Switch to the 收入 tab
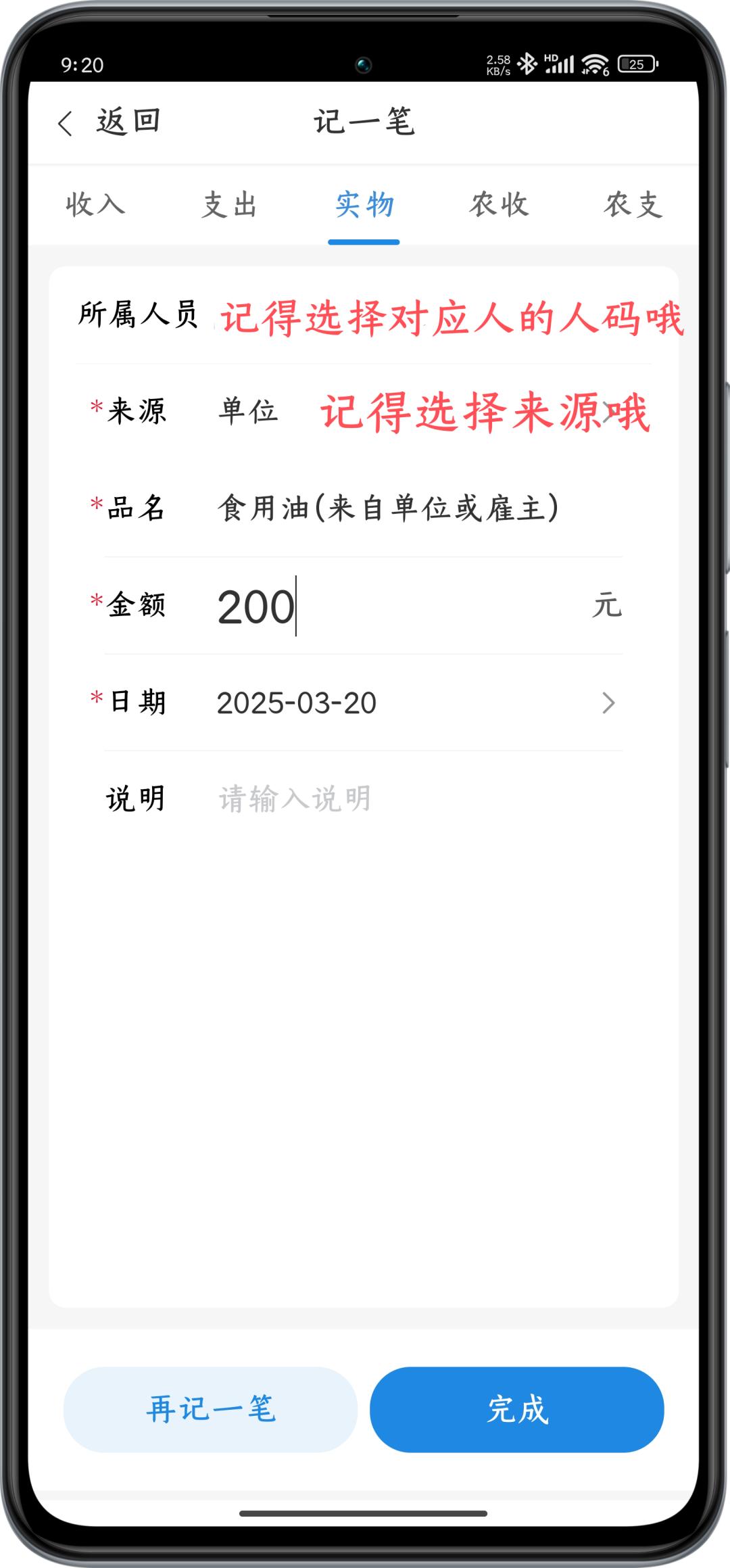This screenshot has width=730, height=1568. (95, 204)
